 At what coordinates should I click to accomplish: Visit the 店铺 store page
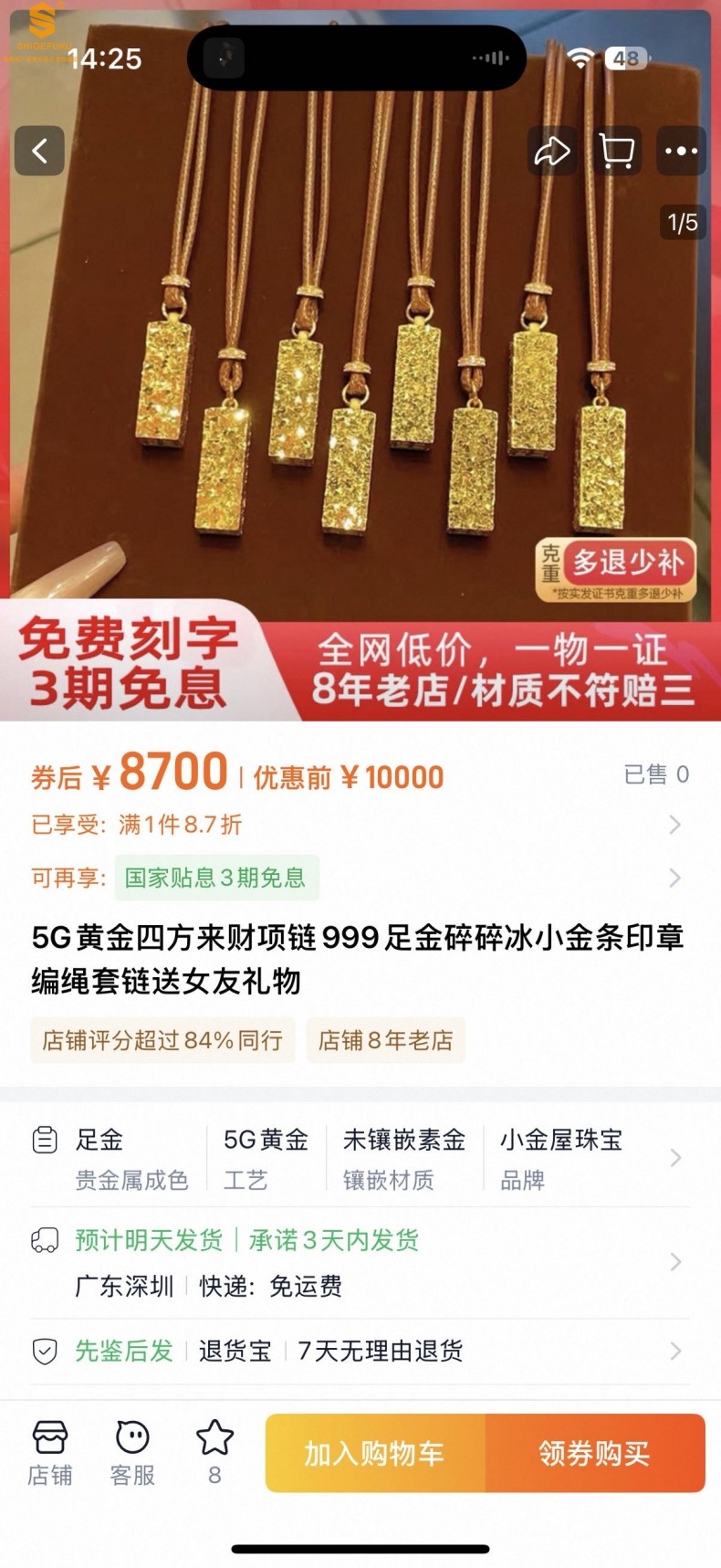pyautogui.click(x=50, y=1452)
